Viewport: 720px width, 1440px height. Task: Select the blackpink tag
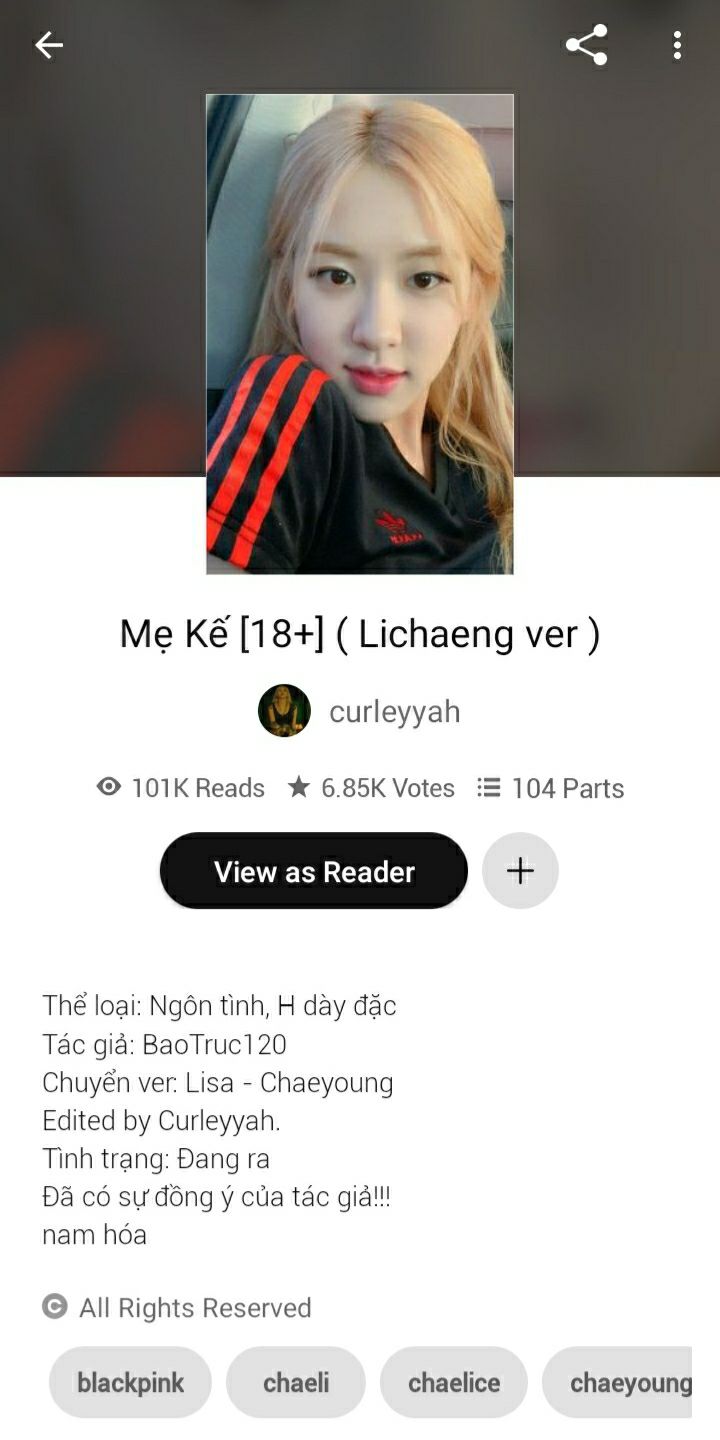130,1383
